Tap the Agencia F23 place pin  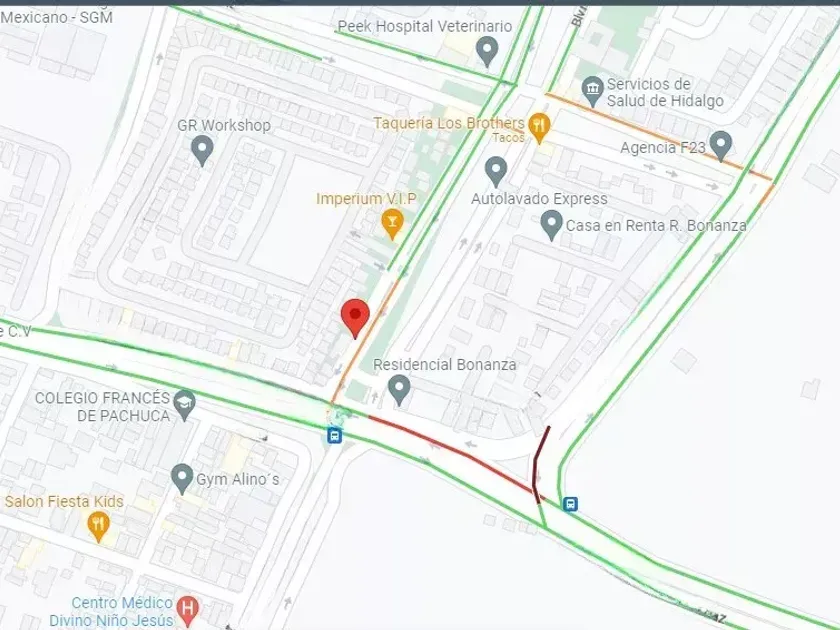click(x=721, y=146)
